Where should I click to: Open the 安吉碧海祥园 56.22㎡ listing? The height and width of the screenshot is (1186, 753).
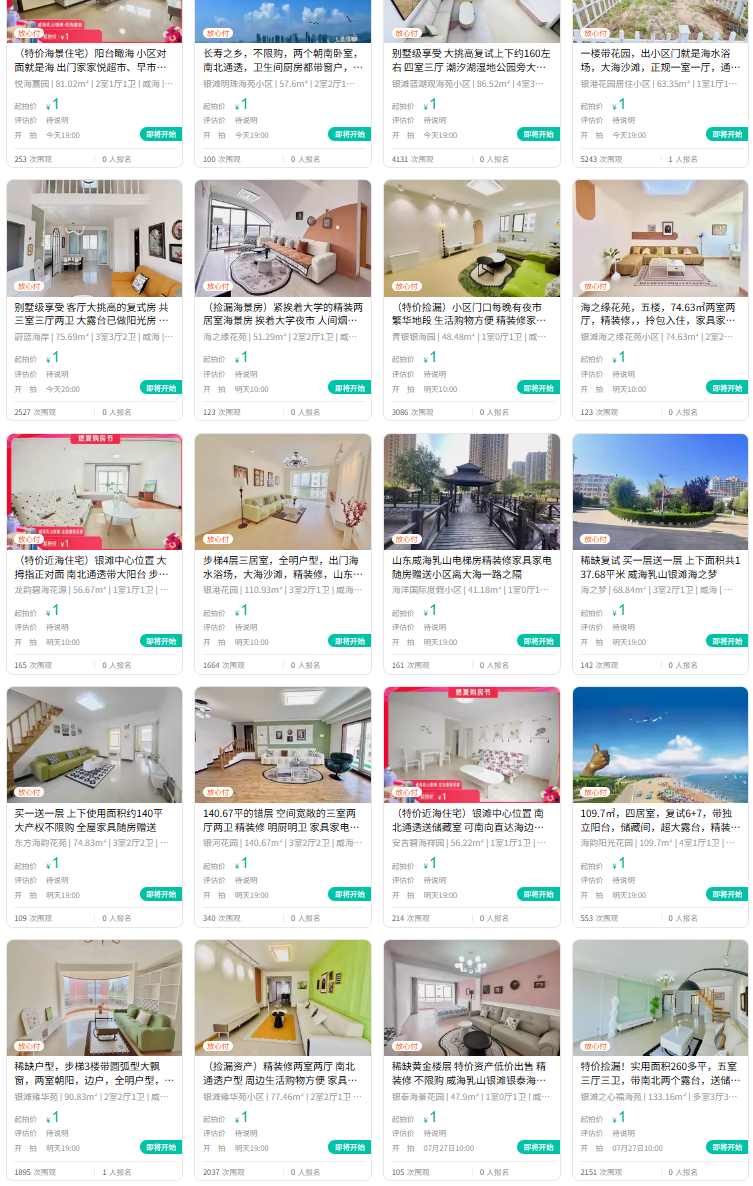pyautogui.click(x=471, y=820)
